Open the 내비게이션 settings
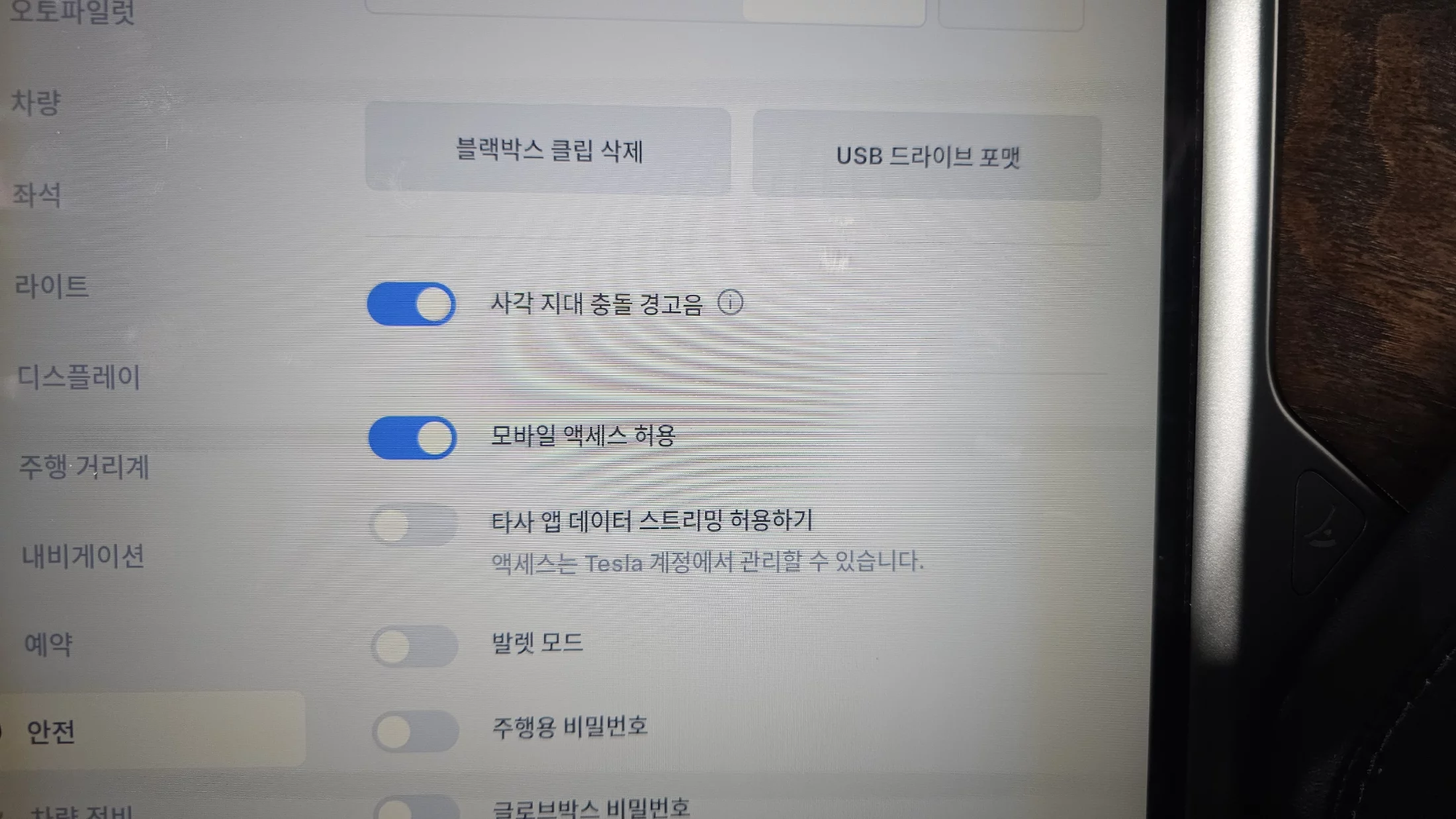Viewport: 1456px width, 819px height. pos(83,556)
